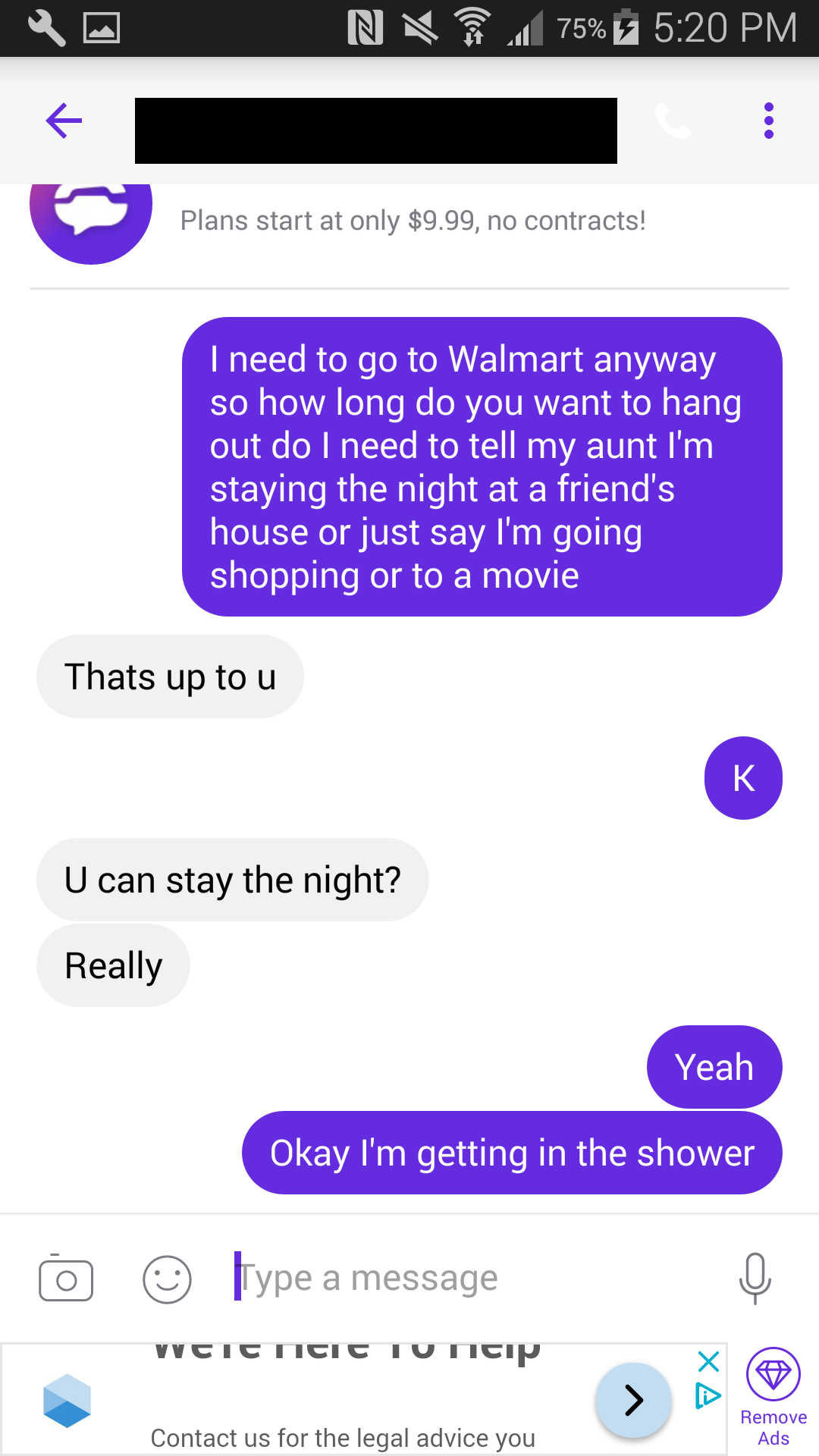Open the three-dot overflow menu
Screen dimensions: 819x1456
tap(768, 121)
